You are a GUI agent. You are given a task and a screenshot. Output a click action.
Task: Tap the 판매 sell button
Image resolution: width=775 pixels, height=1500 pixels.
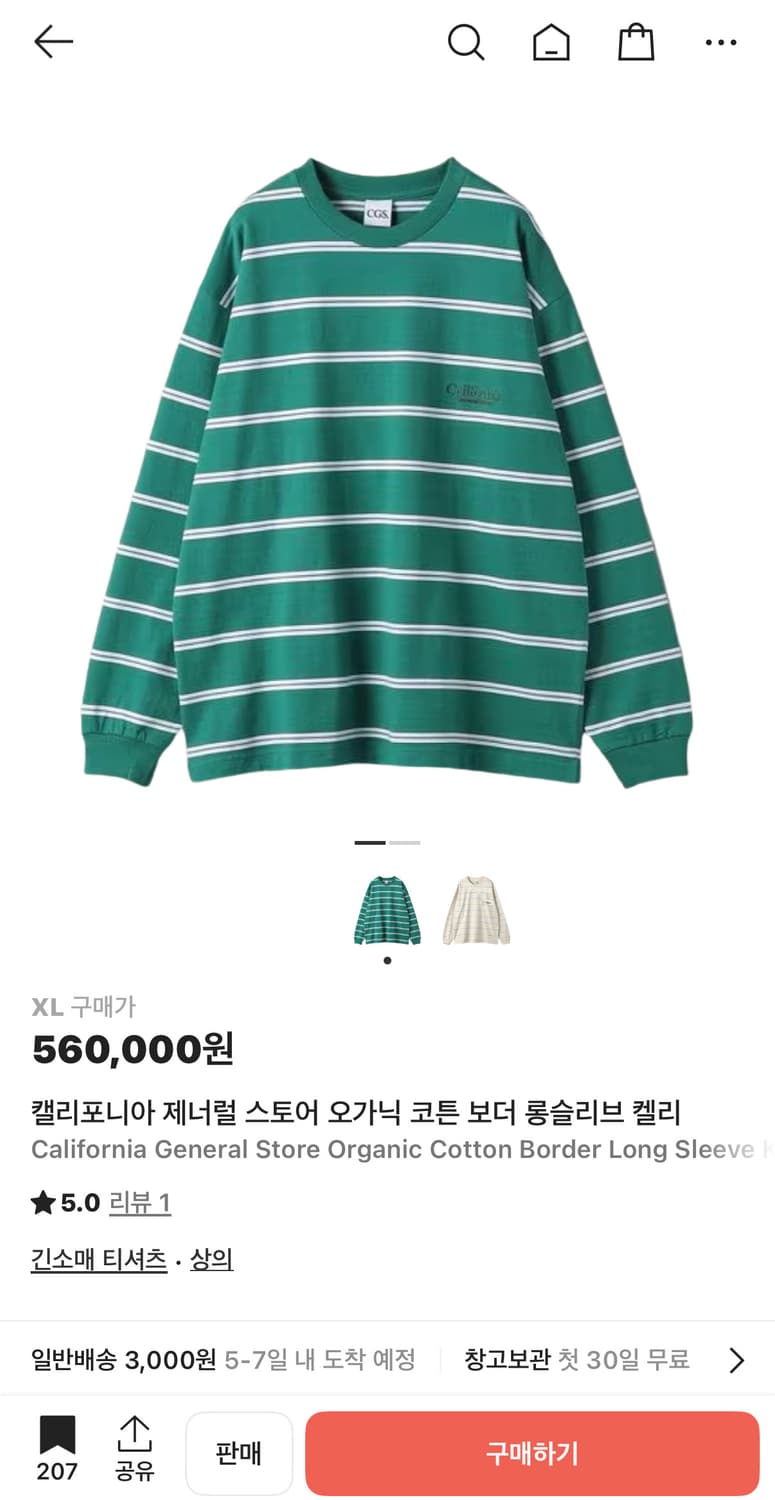point(239,1452)
